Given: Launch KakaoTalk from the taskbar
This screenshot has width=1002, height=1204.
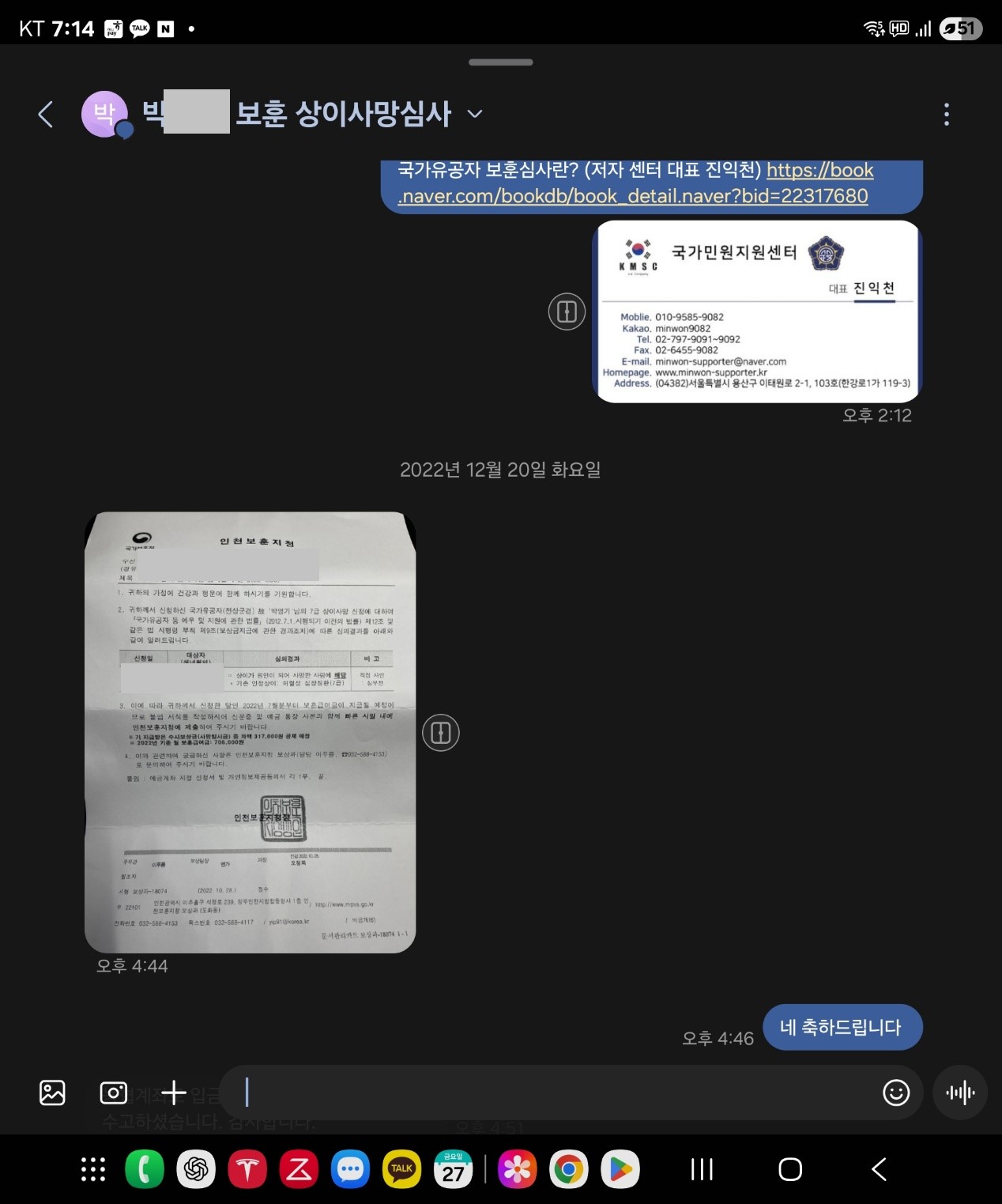Looking at the screenshot, I should click(401, 1169).
